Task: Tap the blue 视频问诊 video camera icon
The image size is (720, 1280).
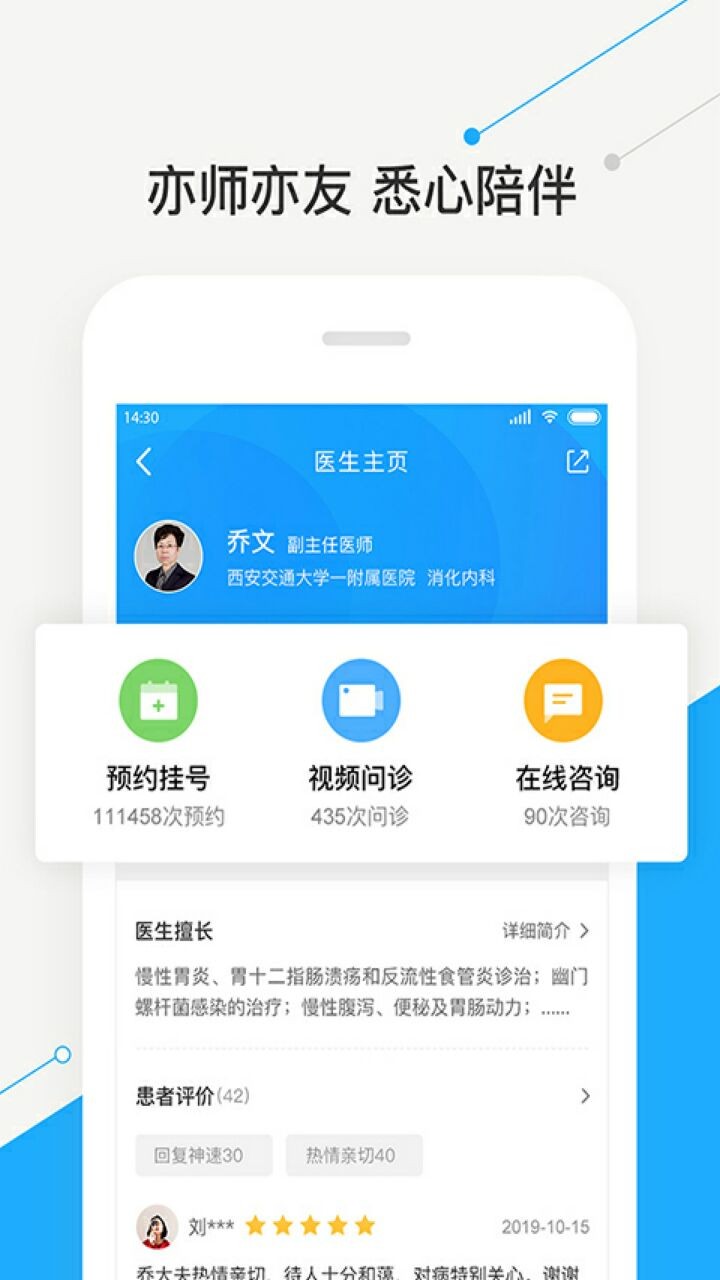Action: pos(360,700)
